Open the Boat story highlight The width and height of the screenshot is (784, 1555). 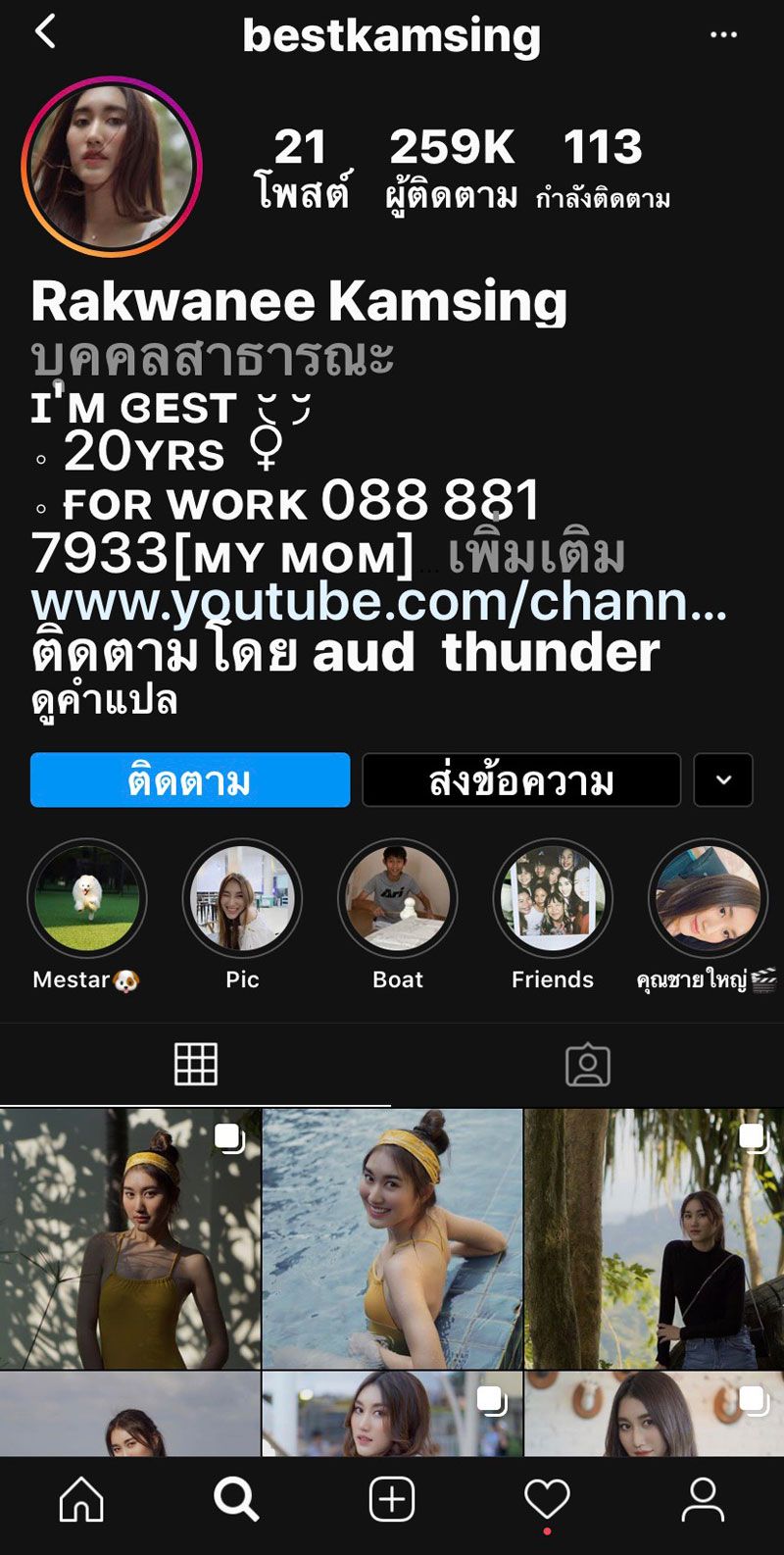(397, 898)
